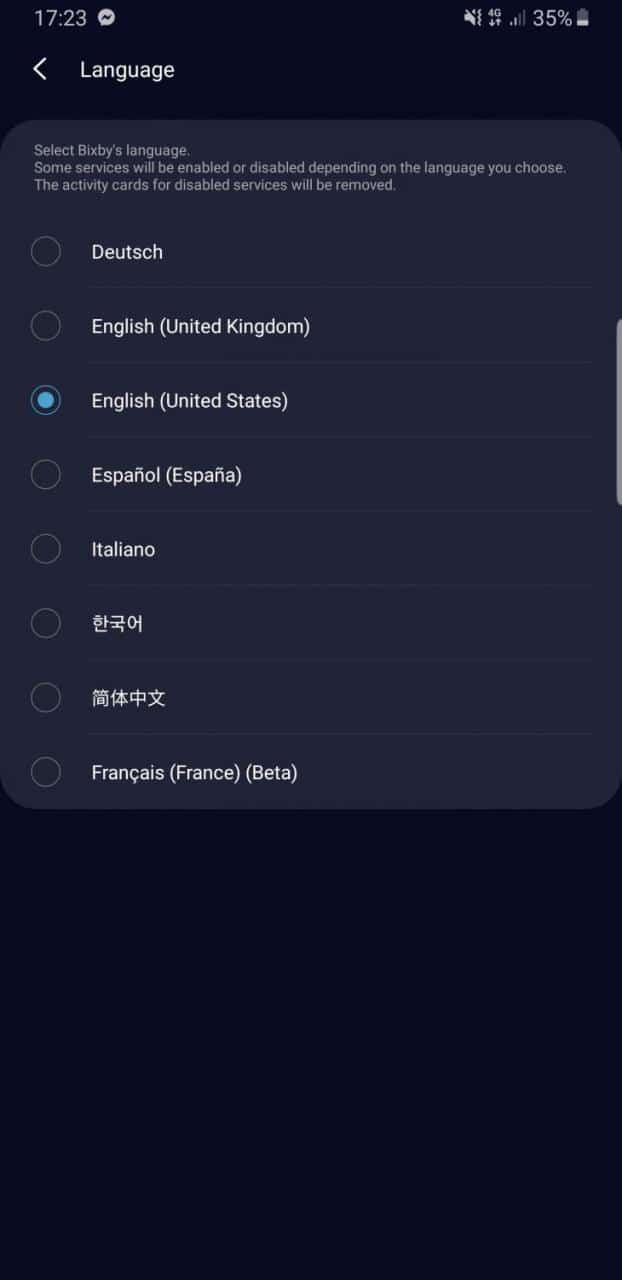Select English (United States) option
Screen dimensions: 622x1280
[311, 400]
